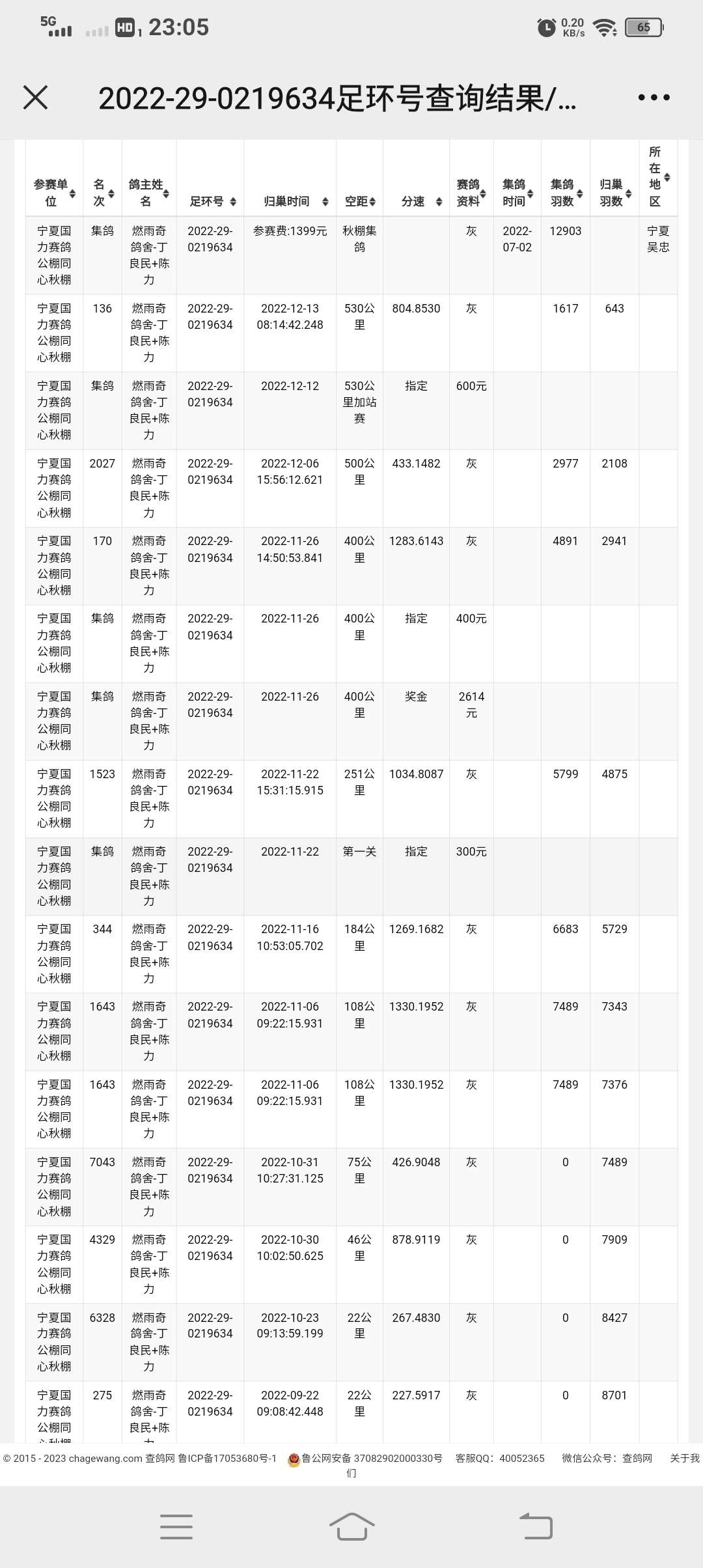Sort table by 所在地区 column
The height and width of the screenshot is (1568, 703).
[658, 177]
